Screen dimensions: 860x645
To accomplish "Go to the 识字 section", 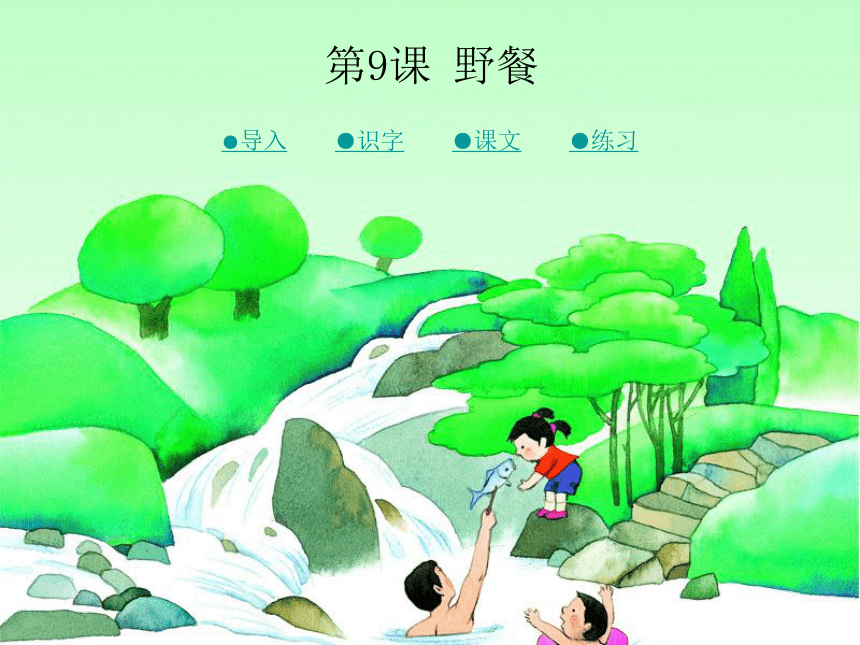I will pyautogui.click(x=370, y=141).
